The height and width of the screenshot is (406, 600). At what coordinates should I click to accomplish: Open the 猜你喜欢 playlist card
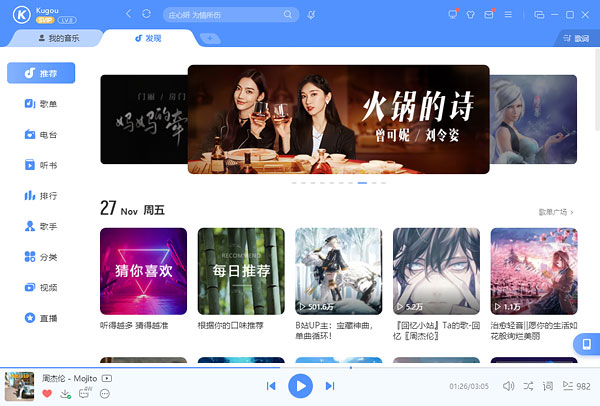pyautogui.click(x=143, y=271)
